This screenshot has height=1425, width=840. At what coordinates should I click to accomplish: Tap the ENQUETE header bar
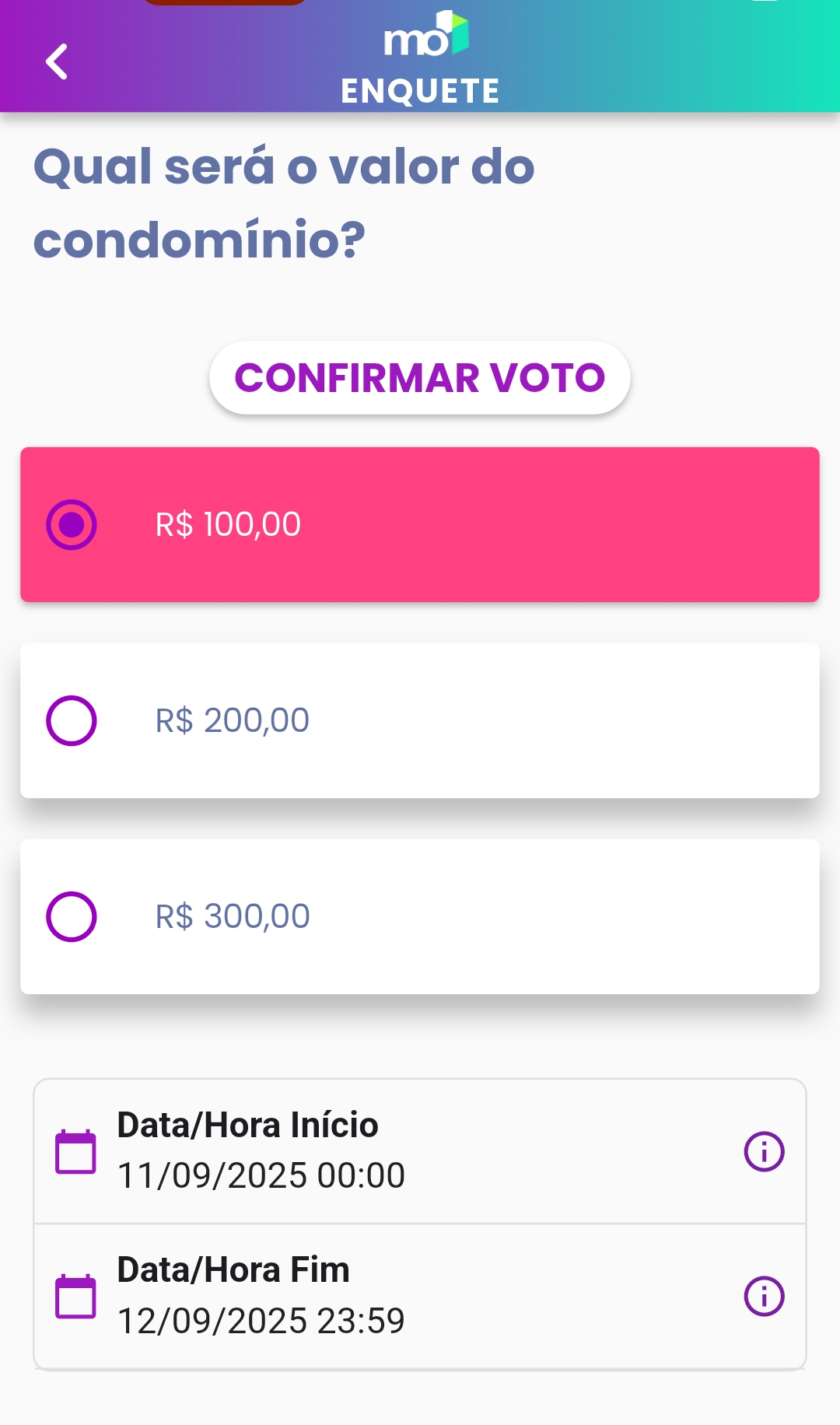coord(420,58)
